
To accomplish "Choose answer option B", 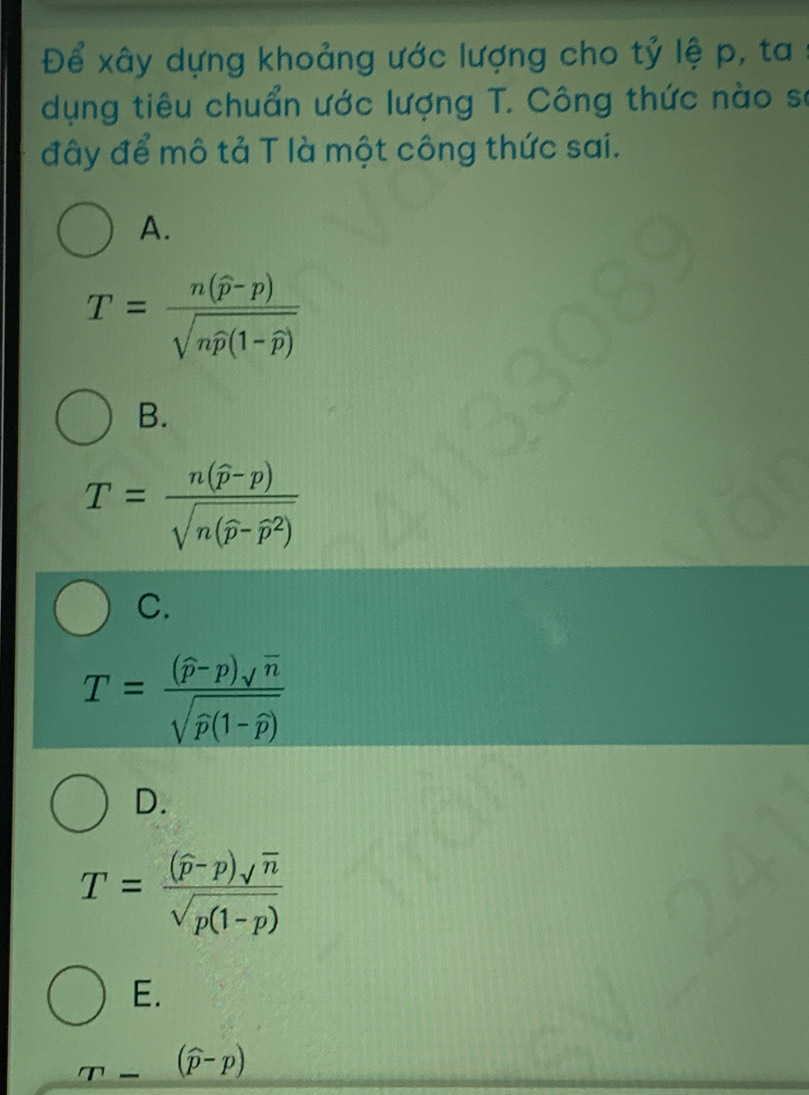I will [85, 418].
